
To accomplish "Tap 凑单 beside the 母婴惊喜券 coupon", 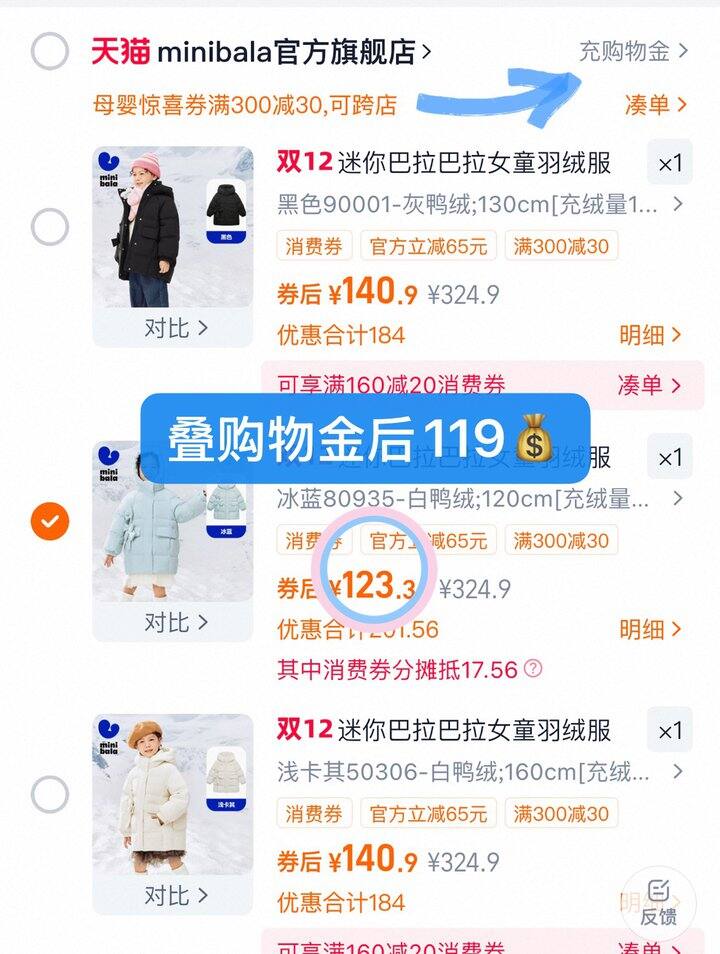I will pos(656,104).
